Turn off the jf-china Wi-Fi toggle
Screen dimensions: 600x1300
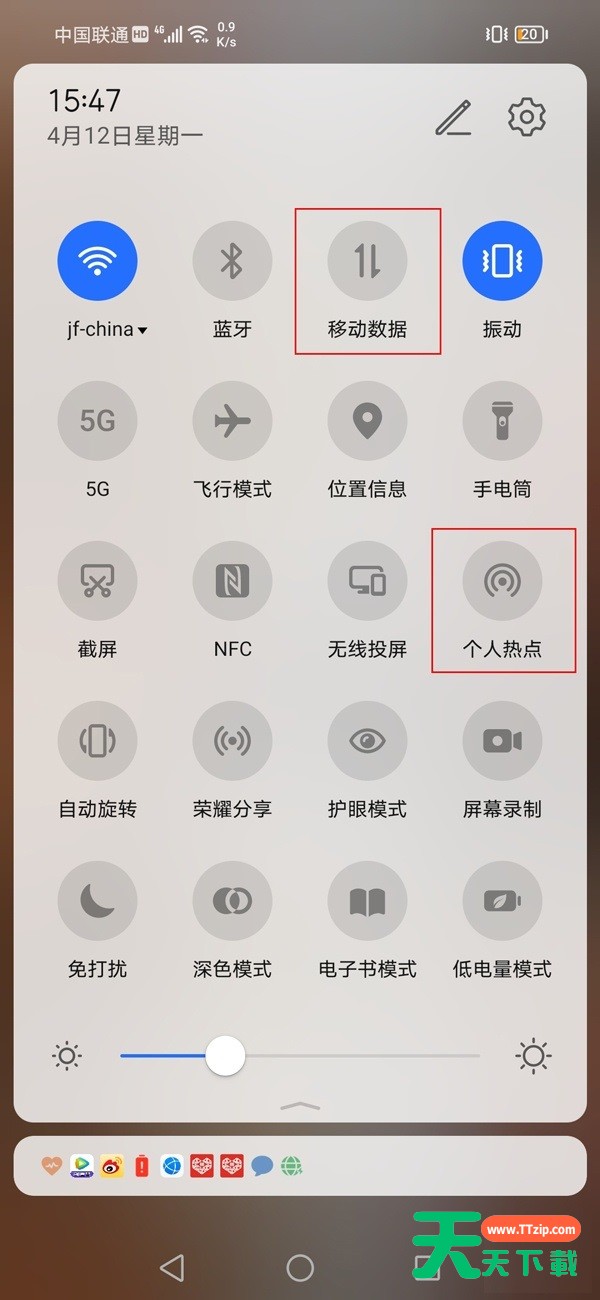pos(98,261)
